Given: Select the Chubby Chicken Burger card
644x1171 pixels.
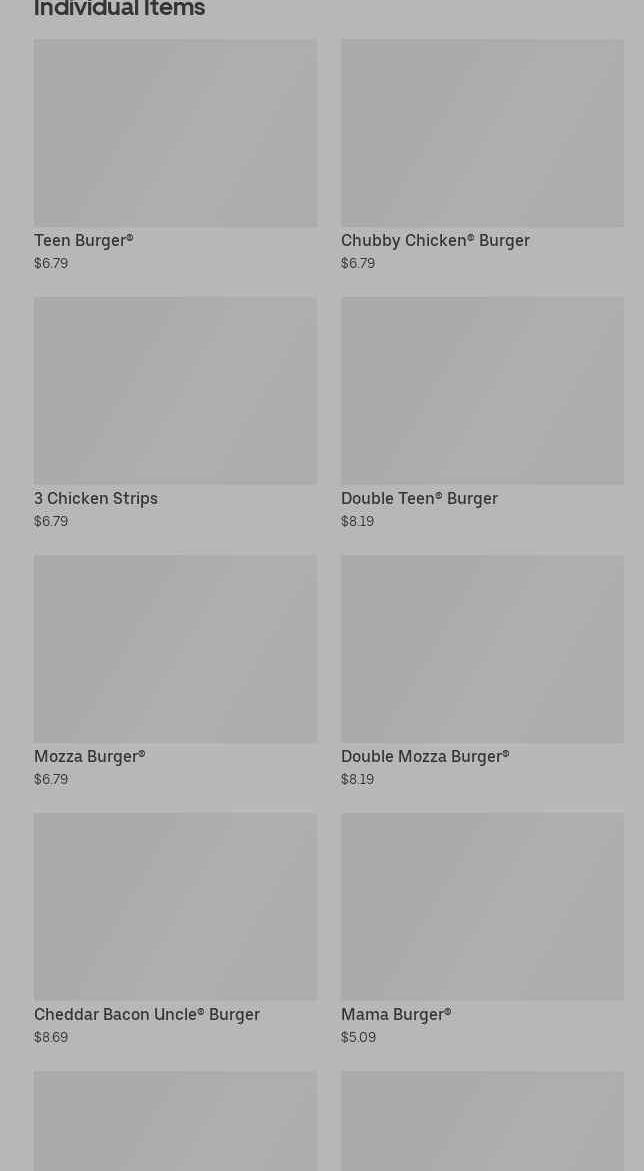Looking at the screenshot, I should (x=482, y=155).
